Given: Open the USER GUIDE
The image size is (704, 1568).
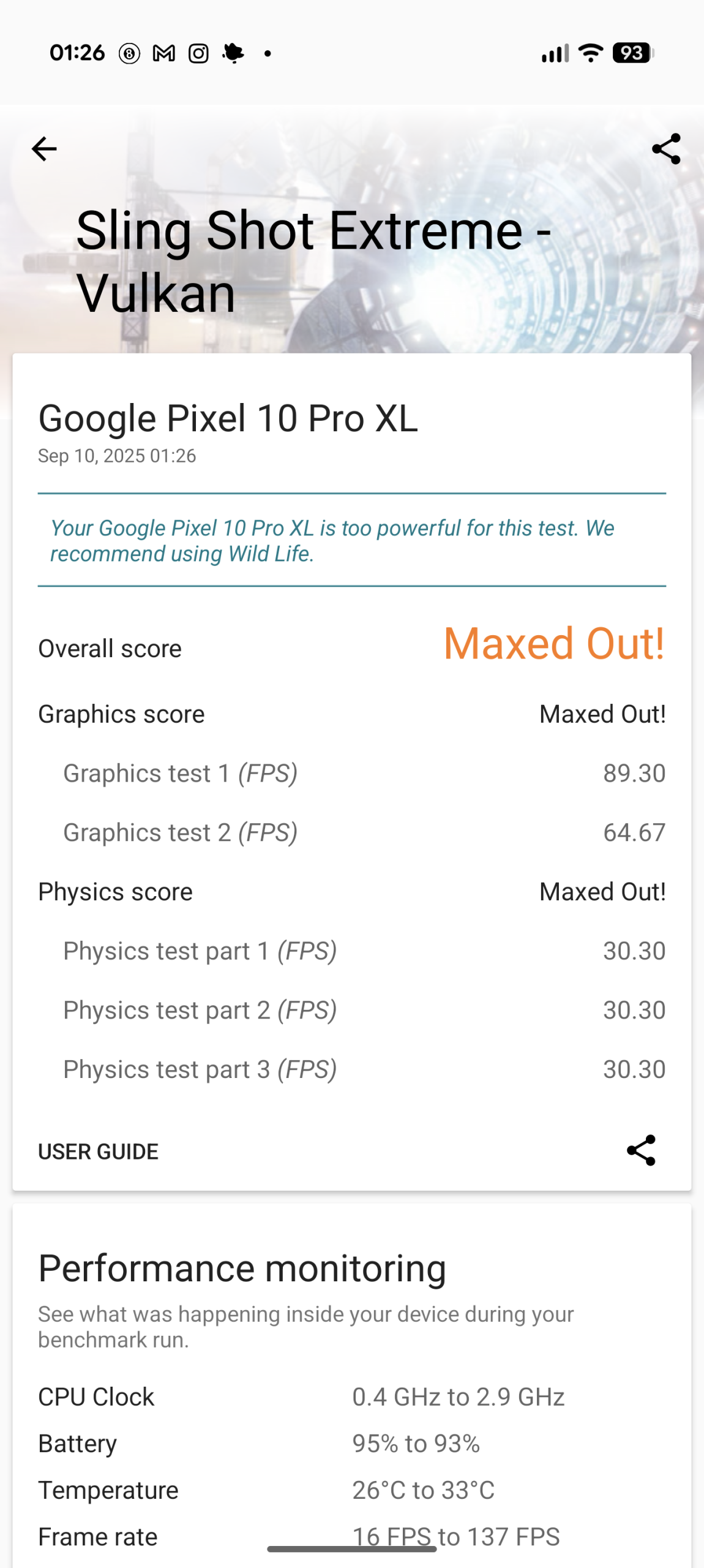Looking at the screenshot, I should [98, 1151].
